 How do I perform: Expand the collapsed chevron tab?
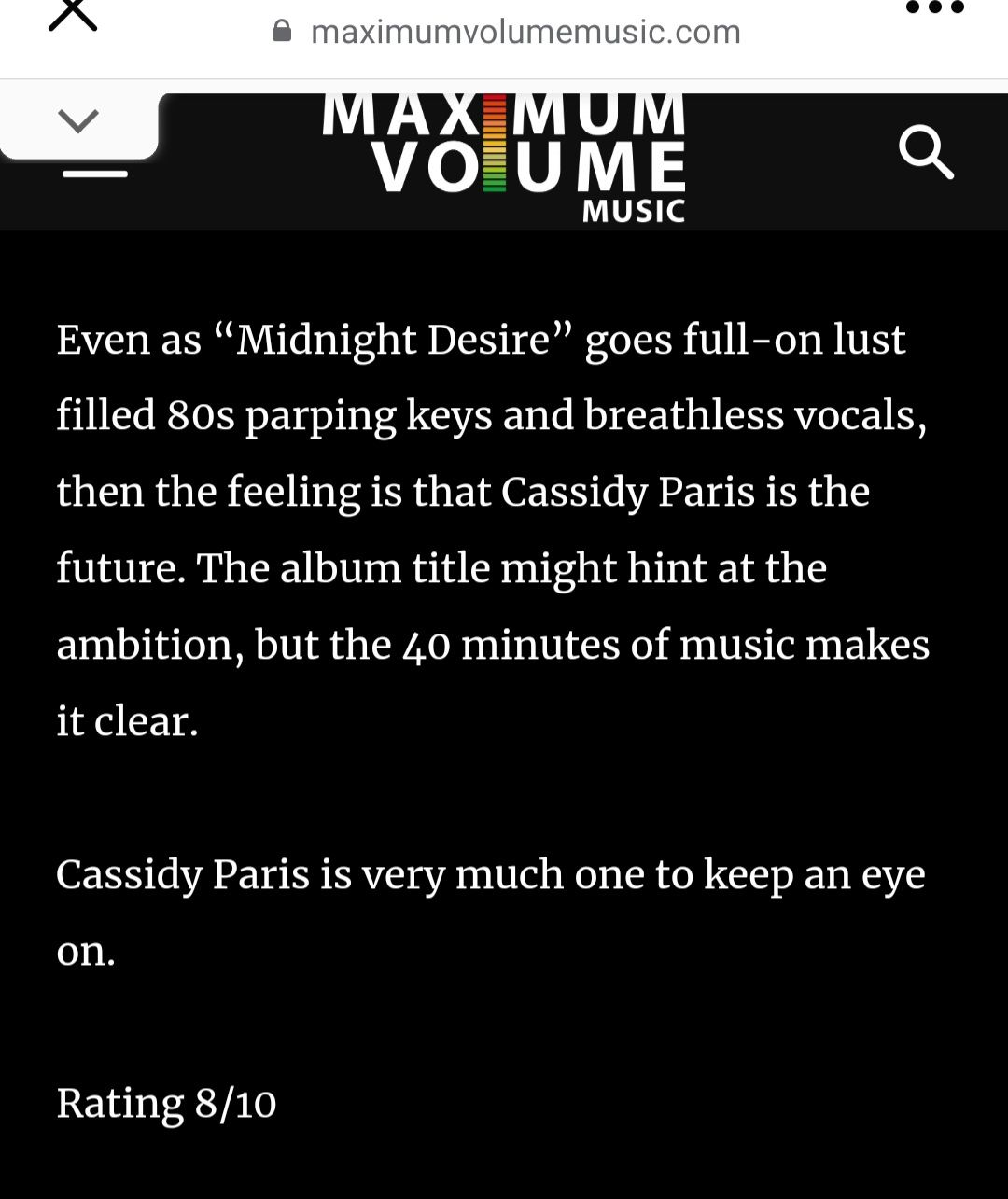(x=78, y=121)
